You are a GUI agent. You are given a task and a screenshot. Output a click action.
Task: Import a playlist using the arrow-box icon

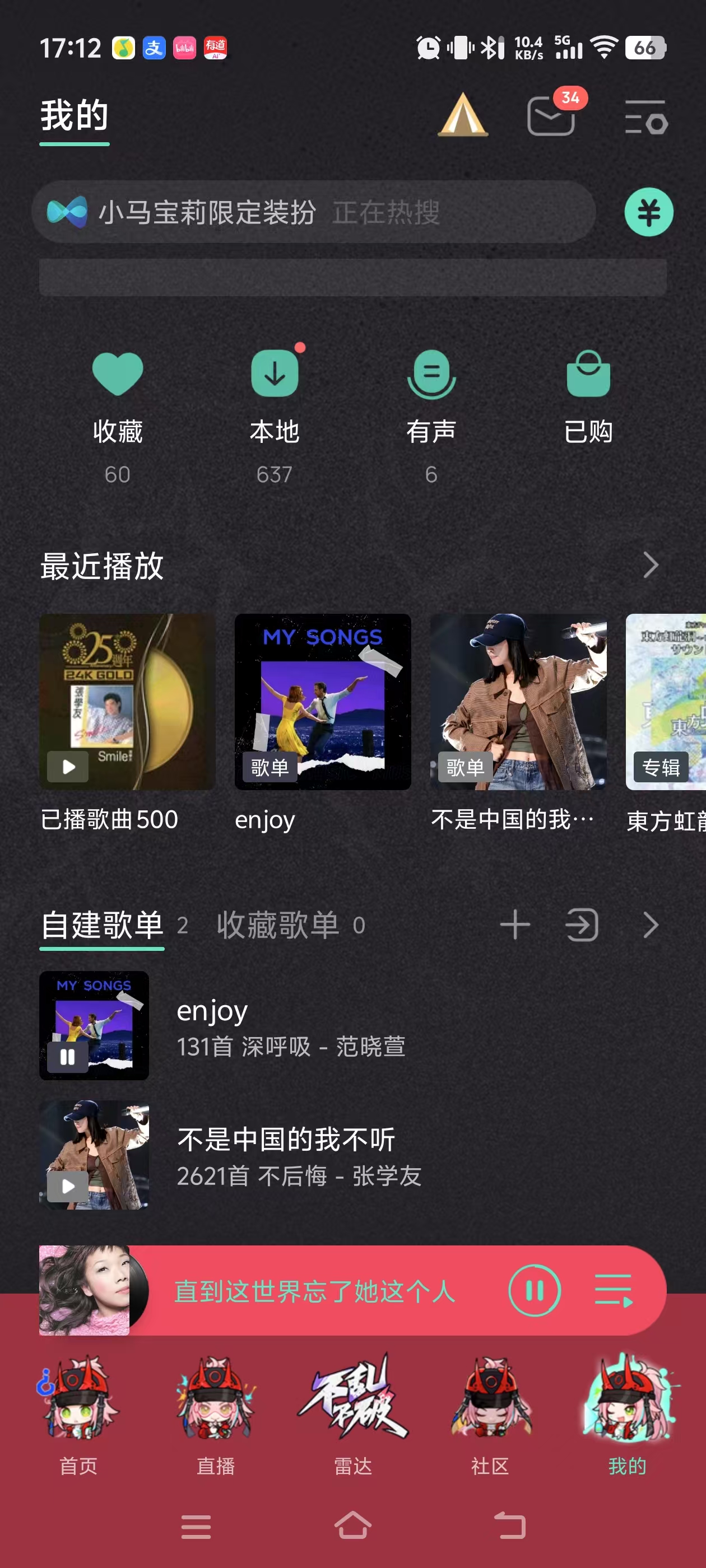pyautogui.click(x=582, y=926)
